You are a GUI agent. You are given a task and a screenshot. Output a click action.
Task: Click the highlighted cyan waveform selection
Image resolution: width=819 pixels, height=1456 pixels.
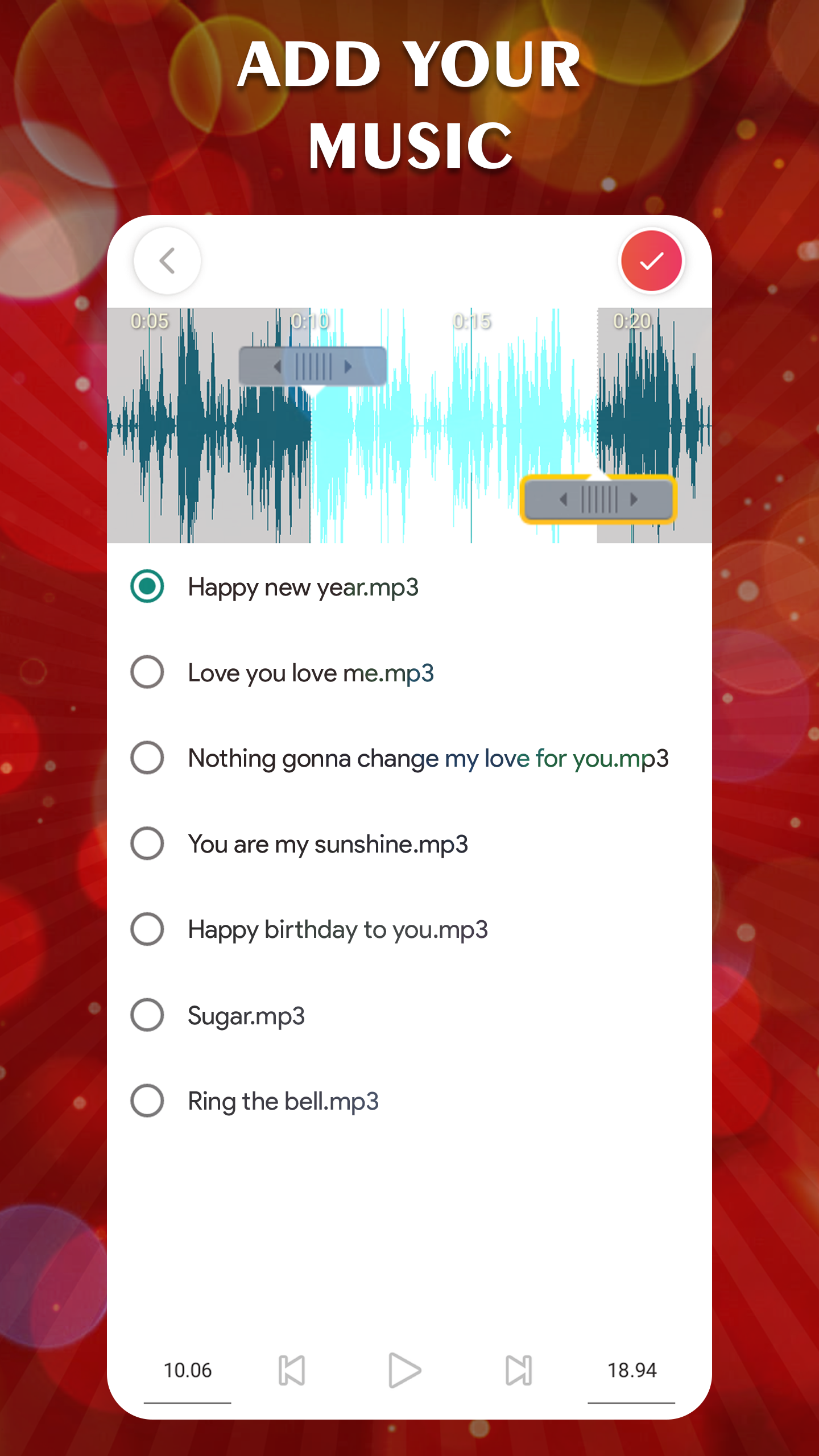click(449, 432)
